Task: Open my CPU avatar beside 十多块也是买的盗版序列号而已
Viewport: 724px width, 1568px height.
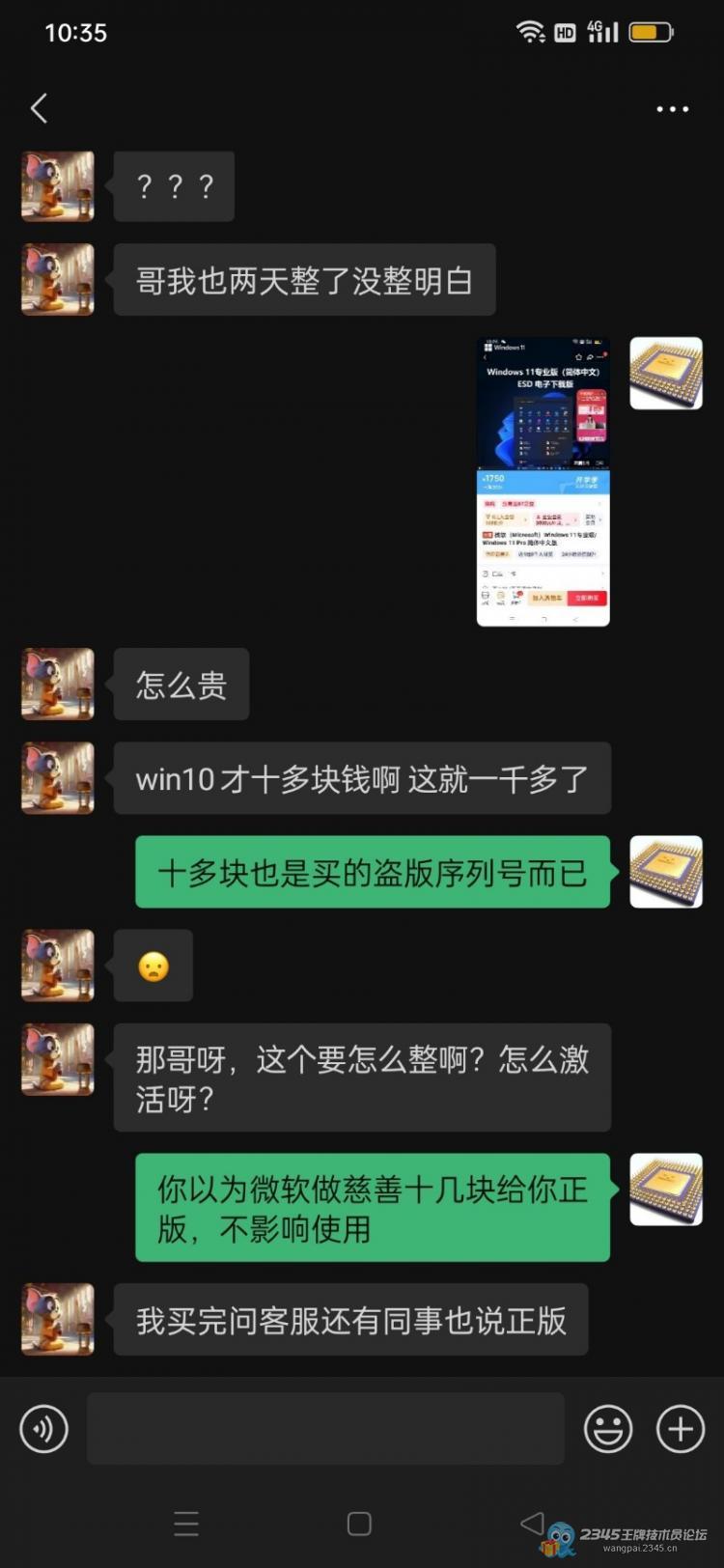Action: coord(666,871)
